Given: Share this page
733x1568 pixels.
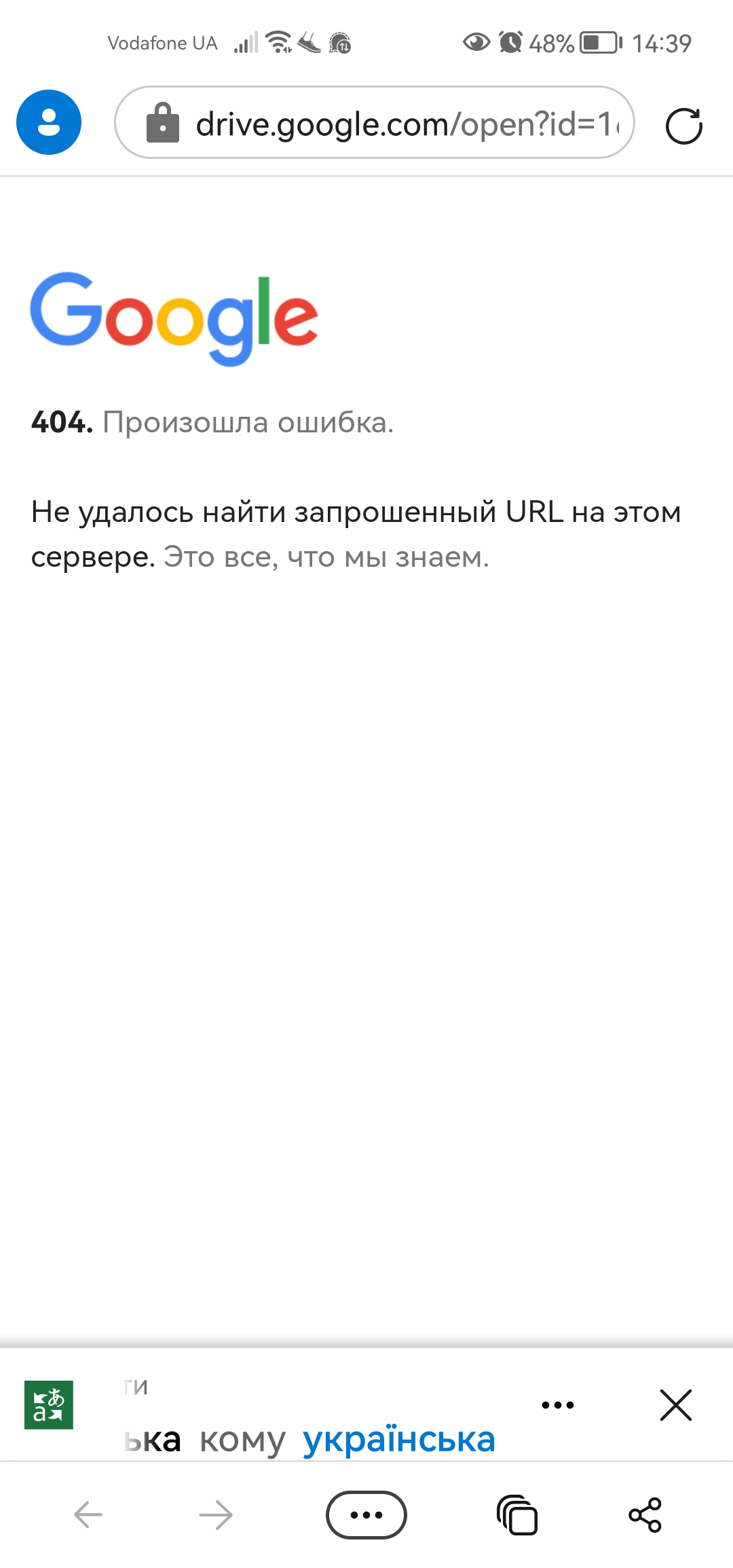Looking at the screenshot, I should point(645,1515).
